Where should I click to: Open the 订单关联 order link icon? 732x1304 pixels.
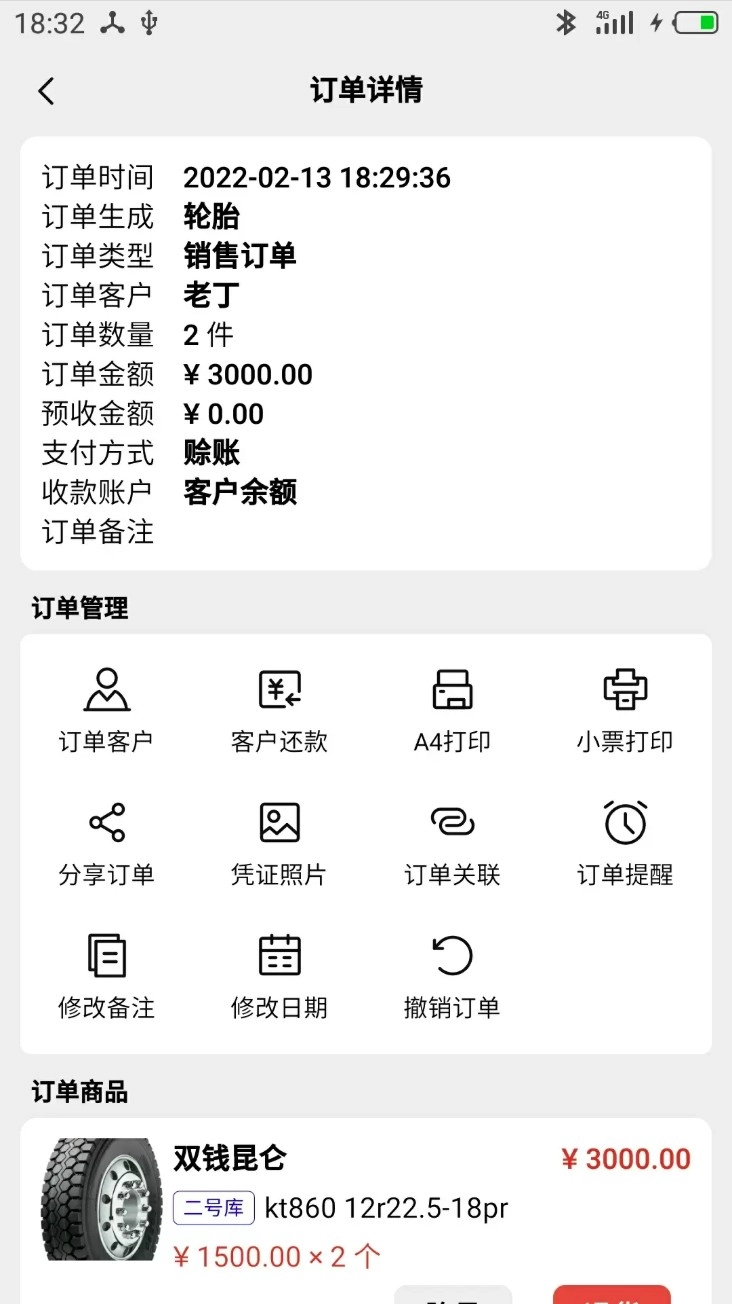pos(451,840)
